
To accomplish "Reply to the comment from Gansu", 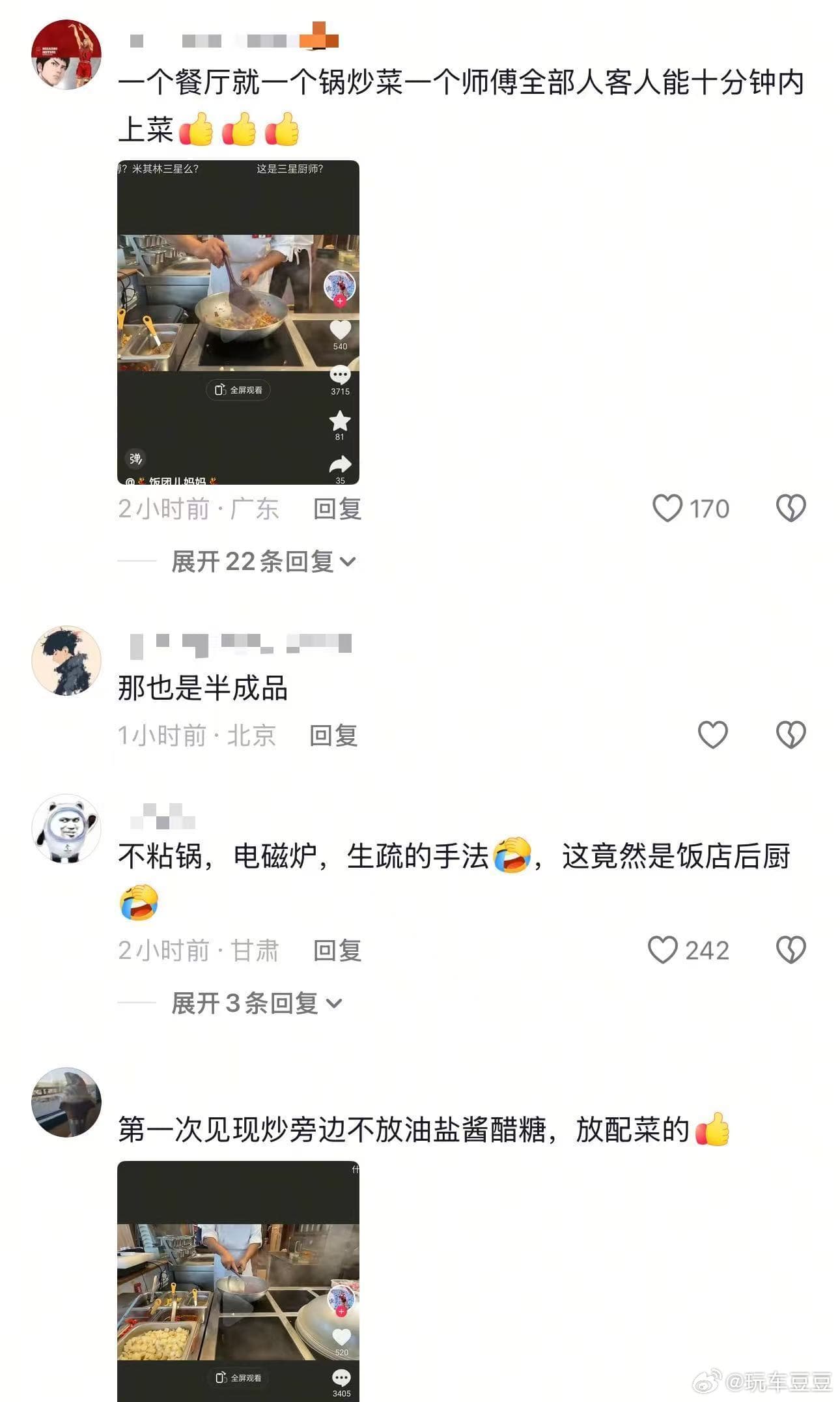I will point(337,951).
